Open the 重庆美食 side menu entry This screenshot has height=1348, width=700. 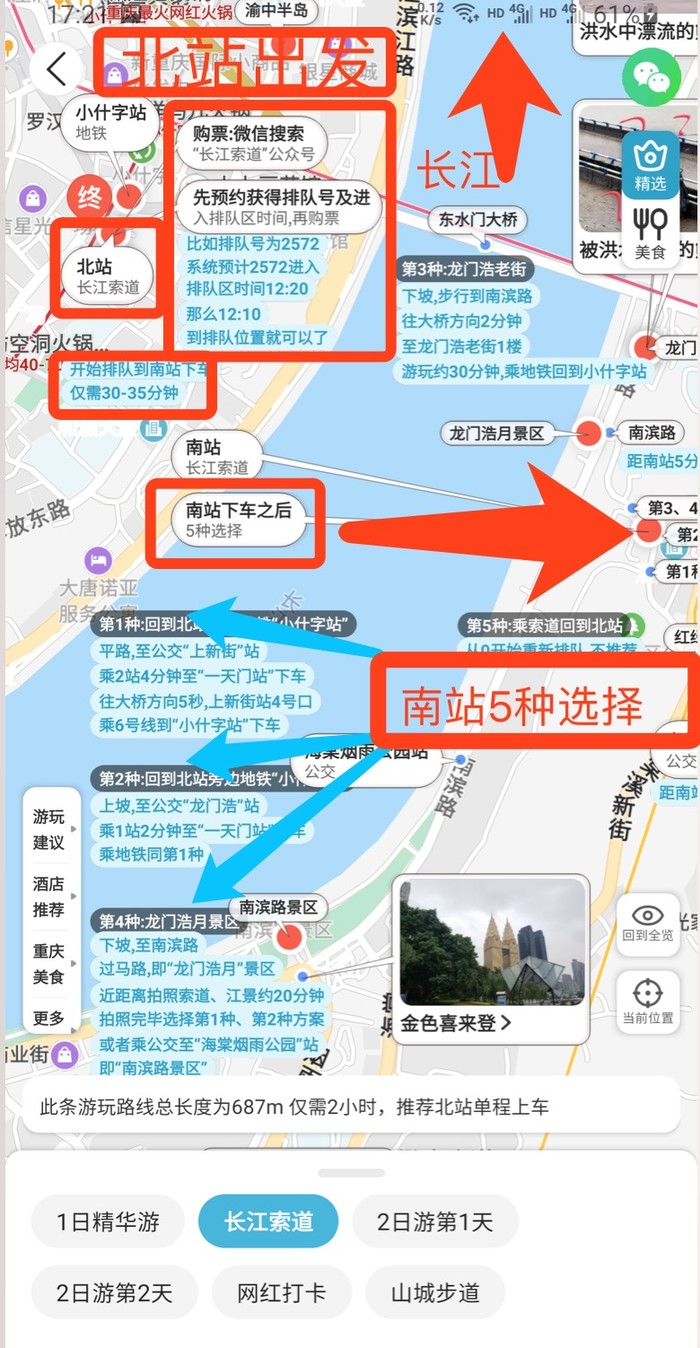[x=49, y=962]
